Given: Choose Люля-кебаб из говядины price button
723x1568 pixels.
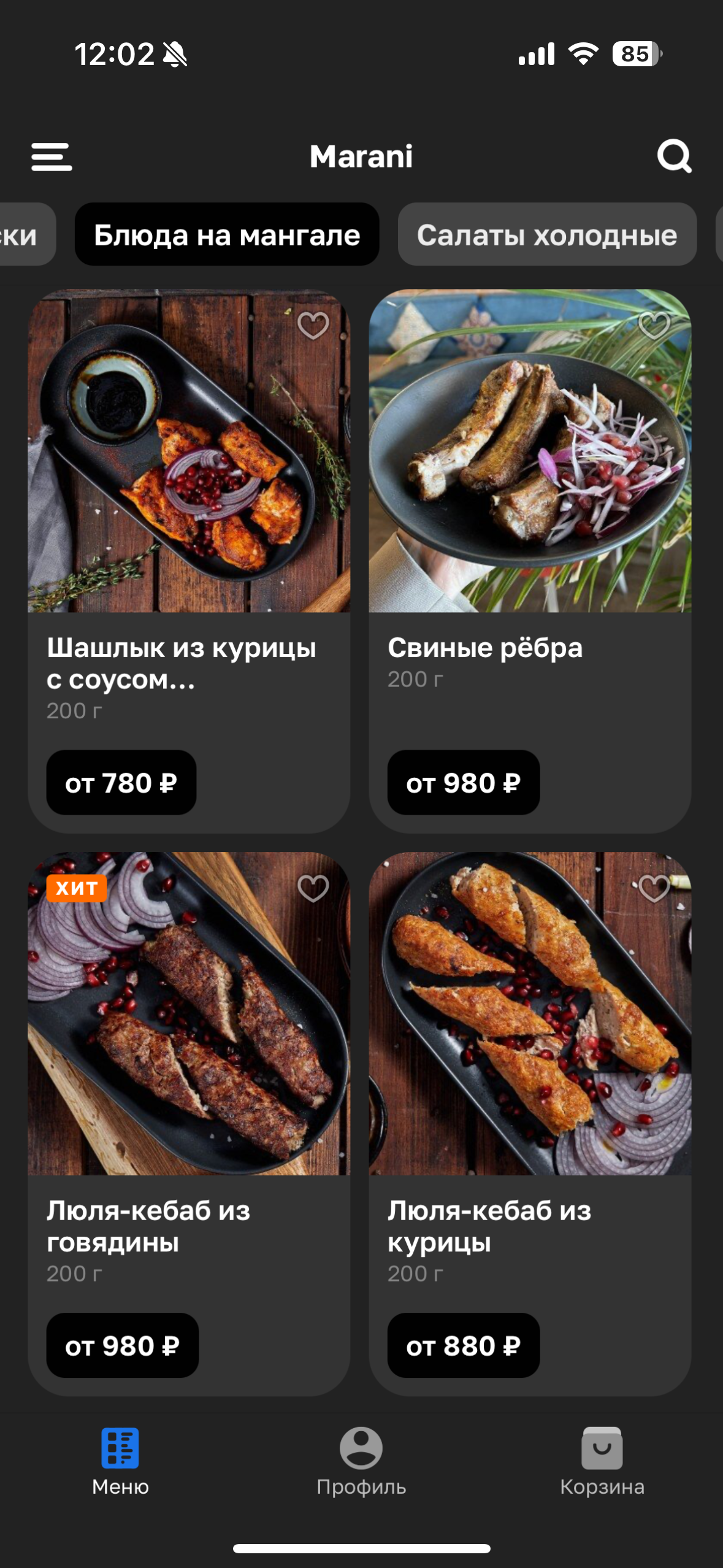Looking at the screenshot, I should [x=123, y=1345].
